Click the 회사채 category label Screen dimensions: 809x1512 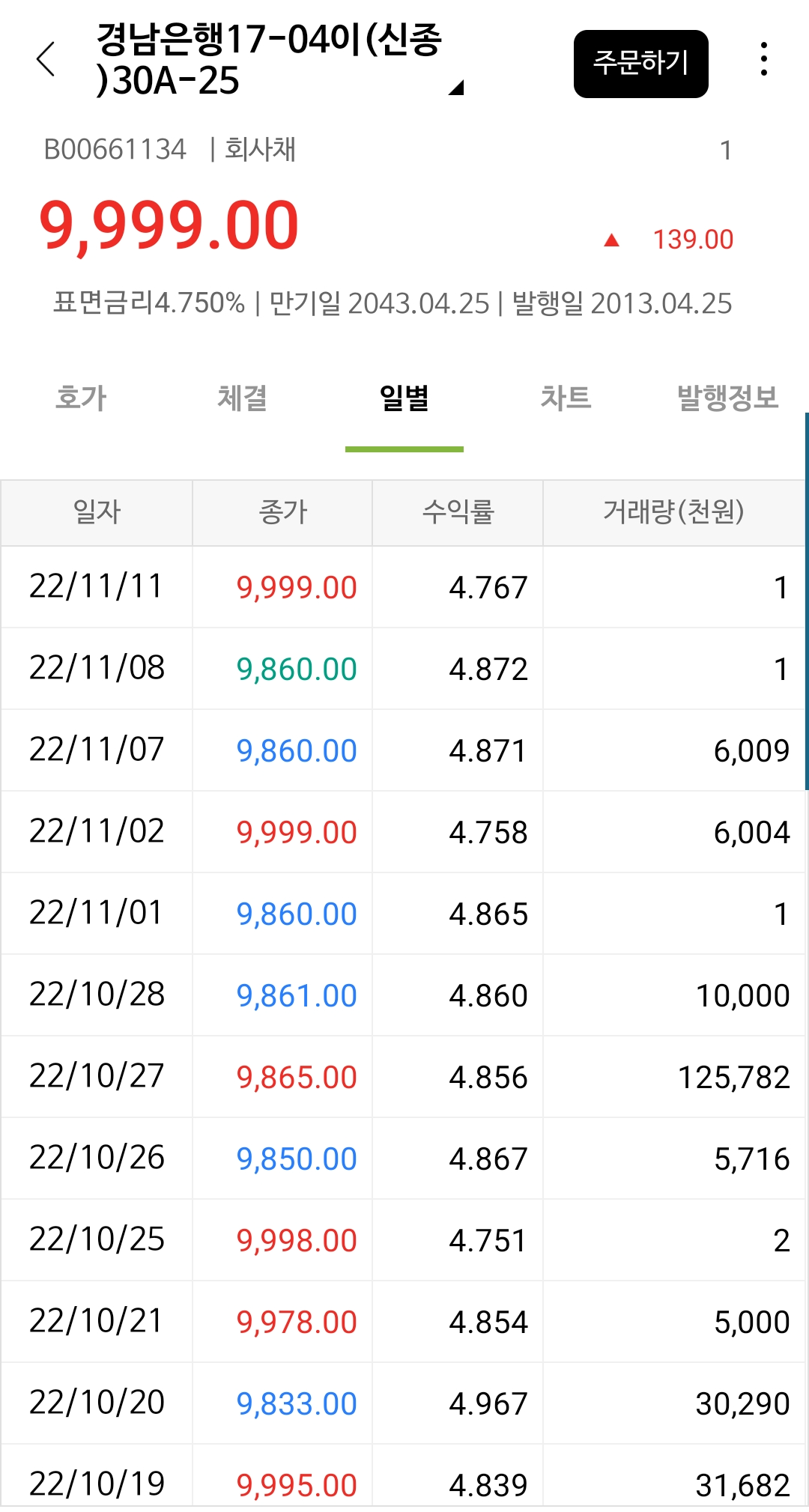click(258, 149)
